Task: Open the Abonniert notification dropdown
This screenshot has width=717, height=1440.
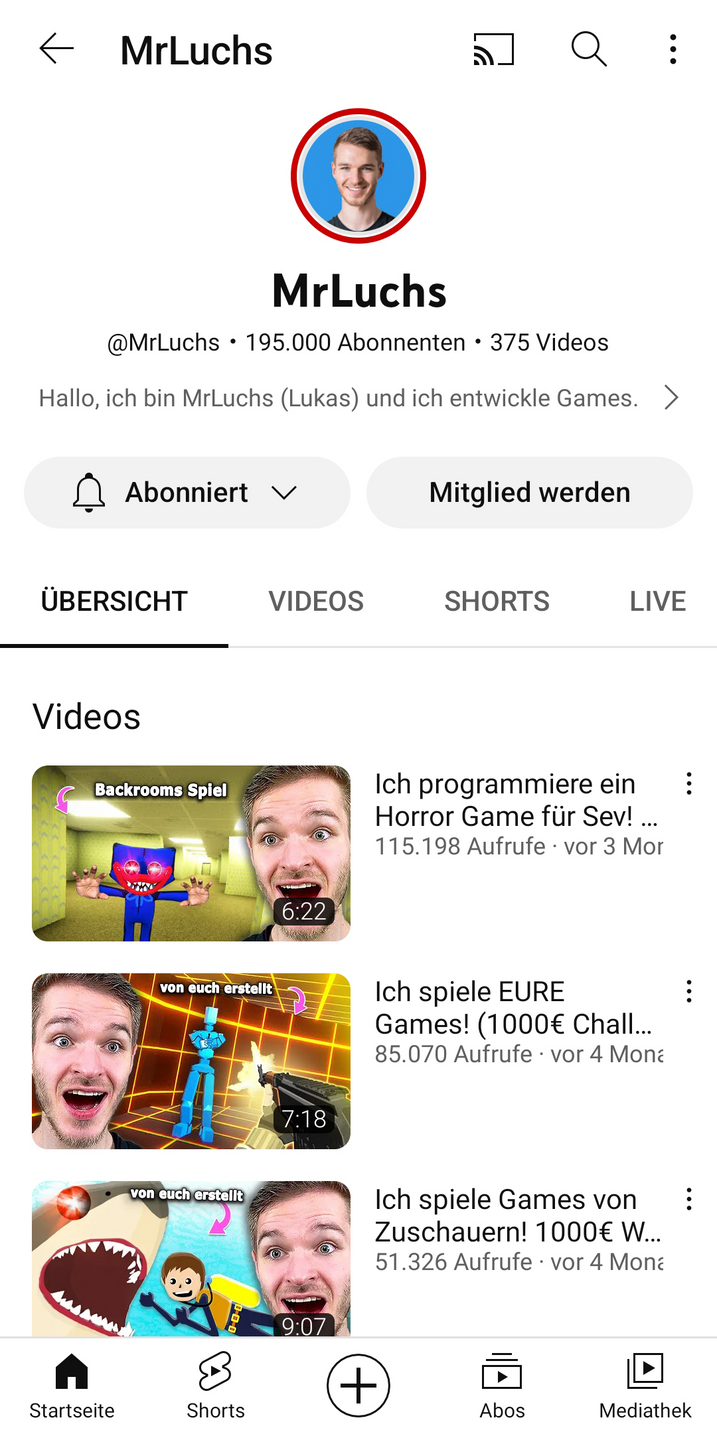Action: tap(187, 492)
